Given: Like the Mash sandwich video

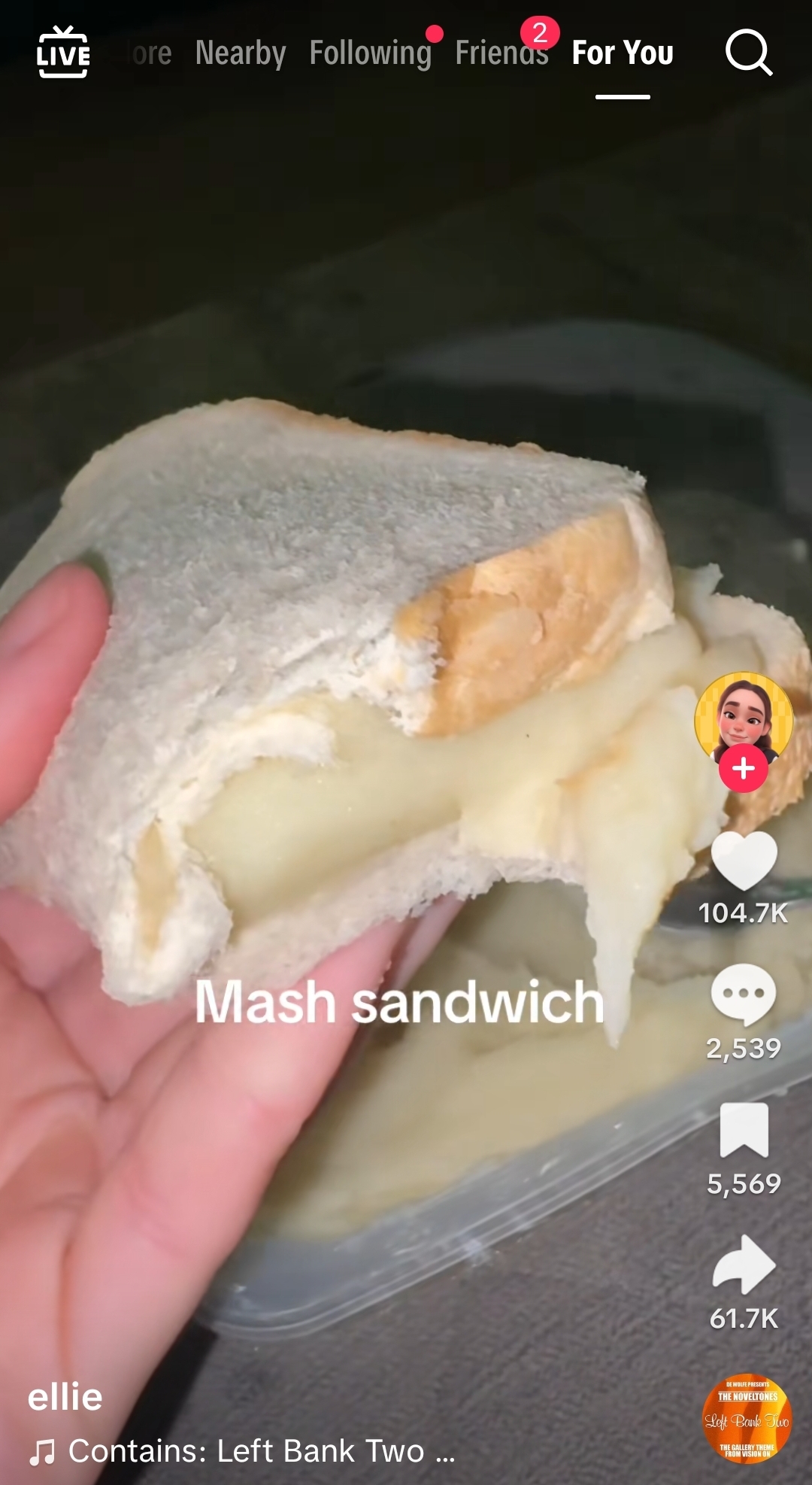Looking at the screenshot, I should pyautogui.click(x=744, y=861).
